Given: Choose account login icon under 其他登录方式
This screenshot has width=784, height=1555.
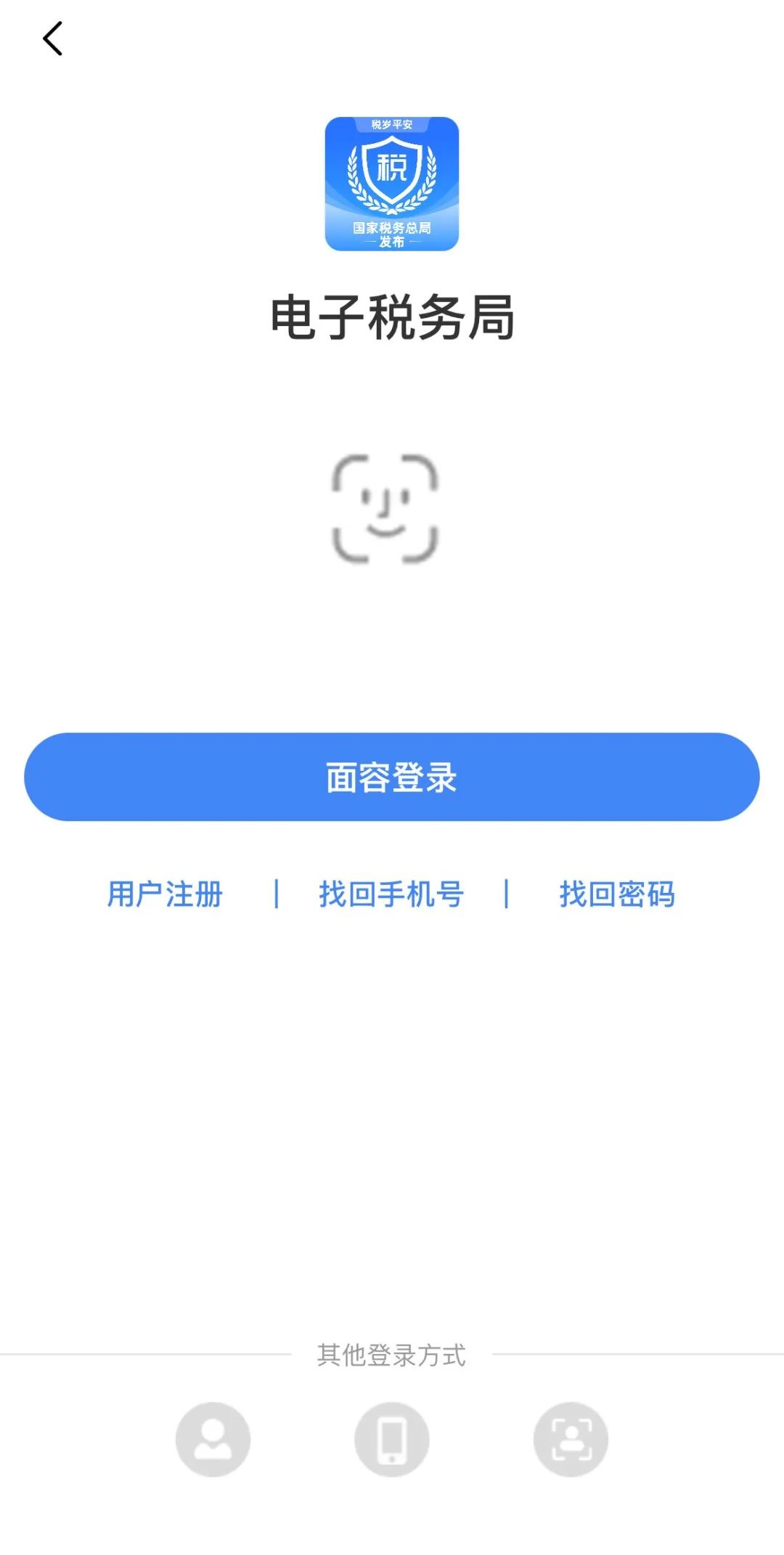Looking at the screenshot, I should coord(213,1439).
